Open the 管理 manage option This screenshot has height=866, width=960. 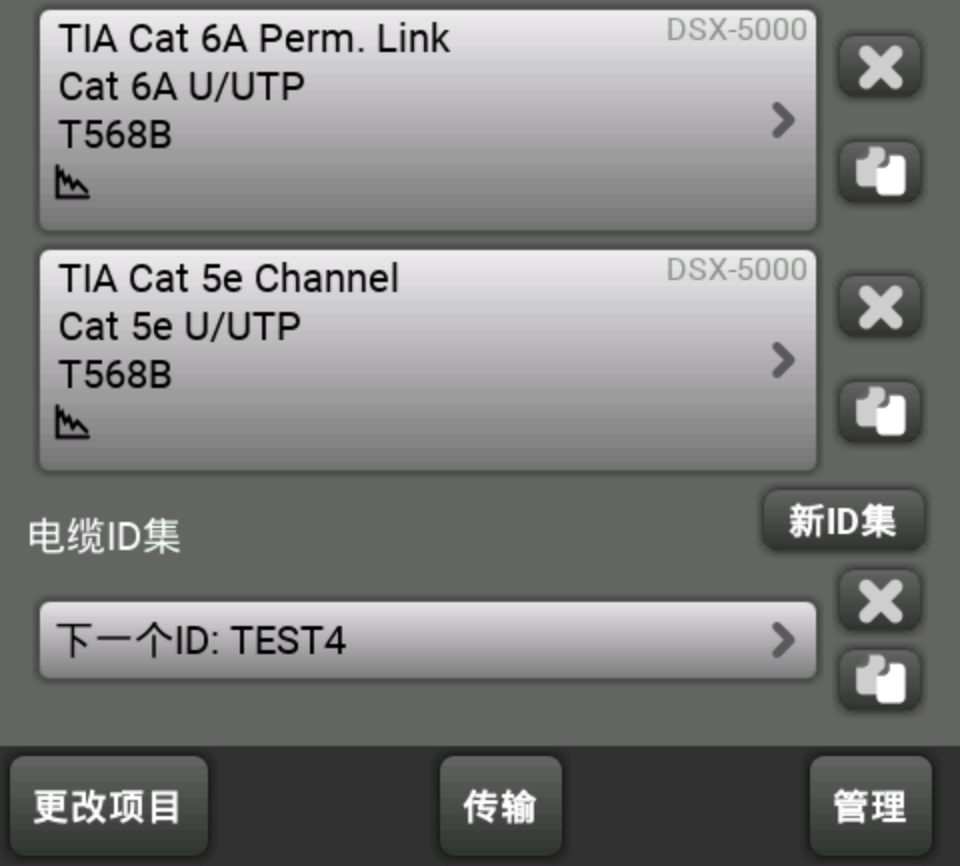870,806
